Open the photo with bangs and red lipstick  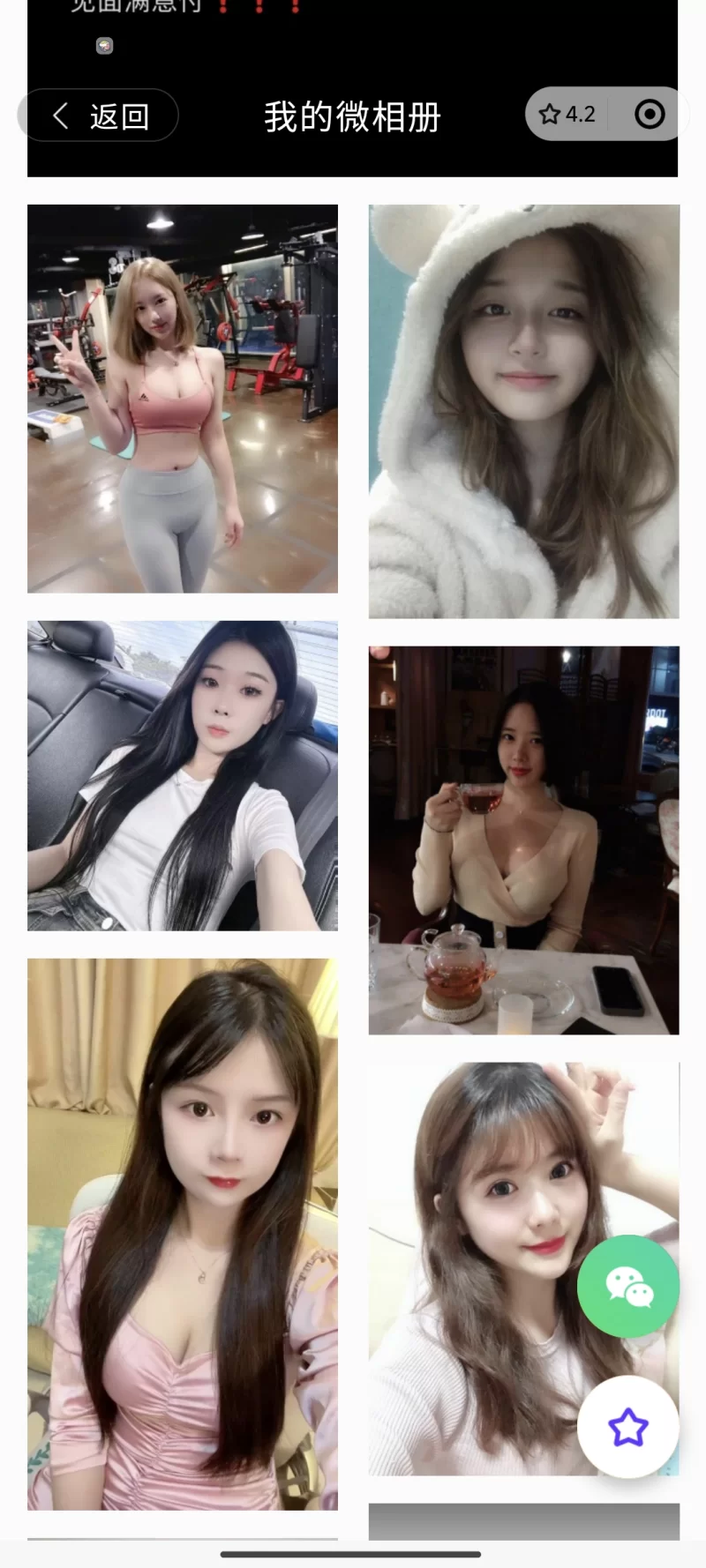coord(494,1252)
